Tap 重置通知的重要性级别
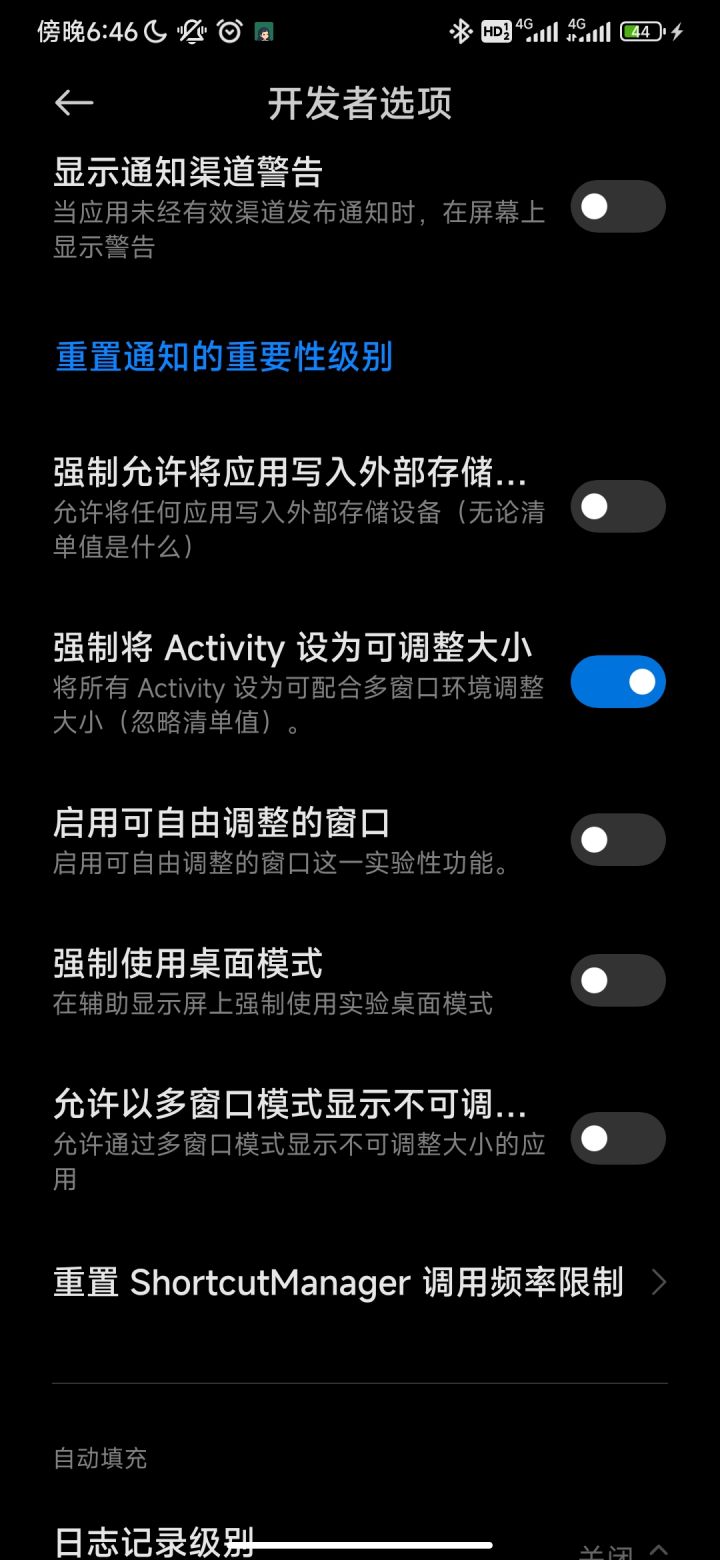The image size is (720, 1560). tap(223, 357)
